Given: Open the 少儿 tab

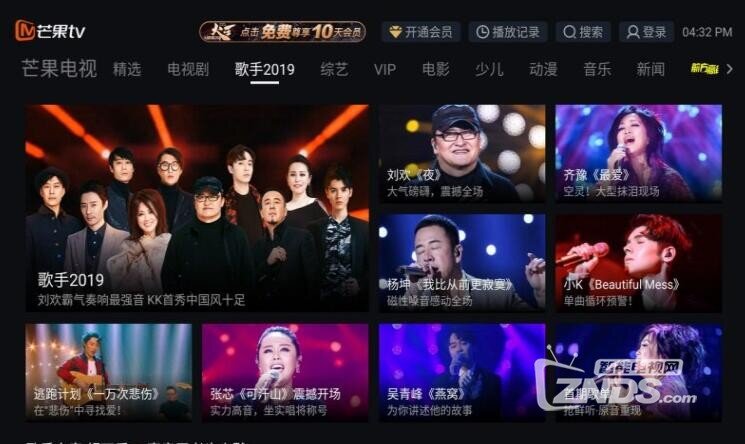Looking at the screenshot, I should [x=489, y=69].
